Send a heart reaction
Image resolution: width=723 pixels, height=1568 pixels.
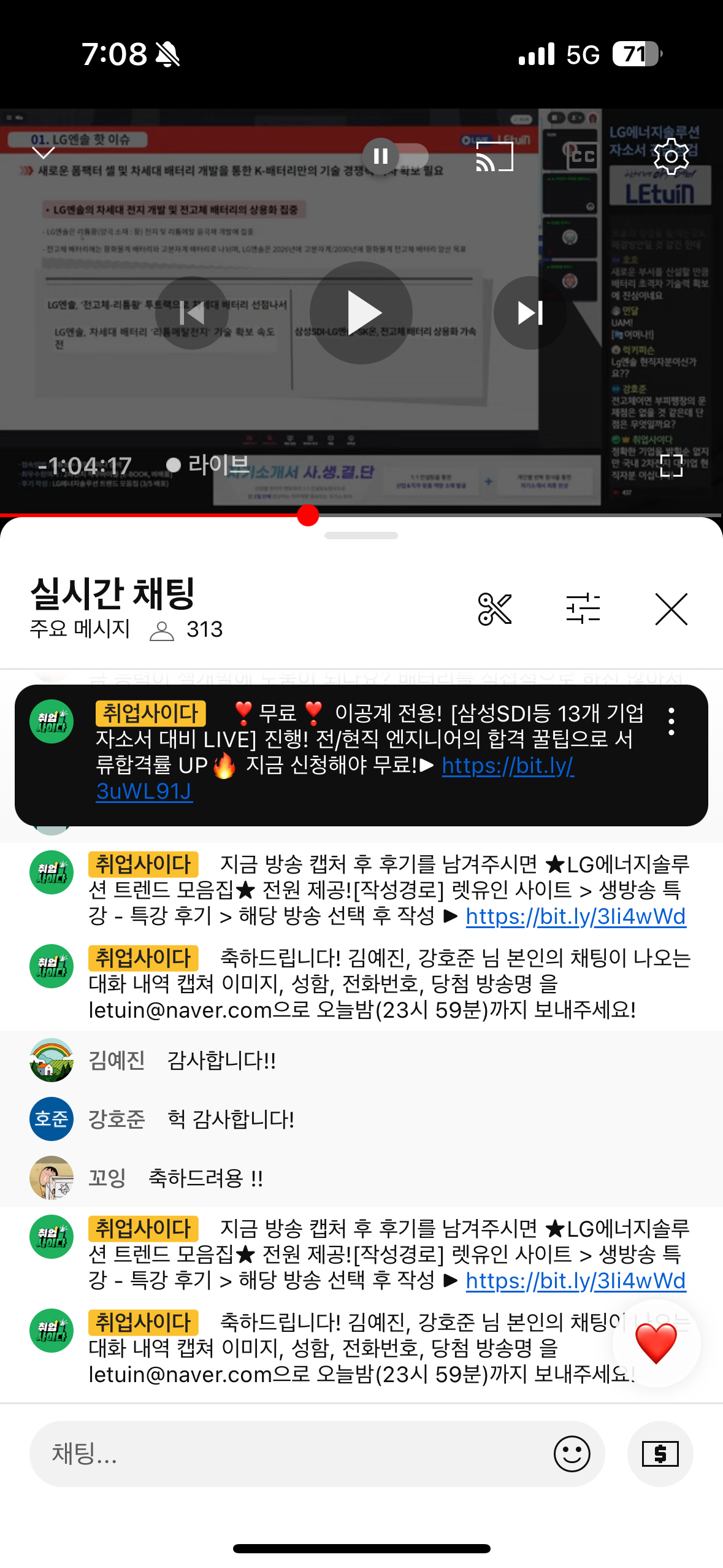(656, 1343)
